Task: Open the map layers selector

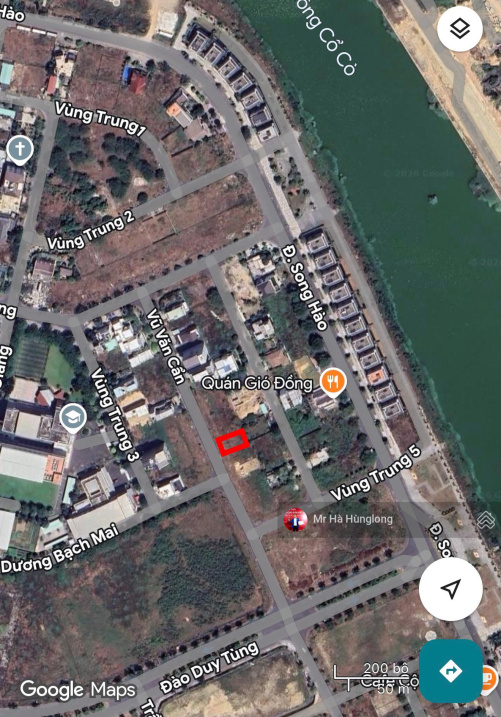Action: 459,29
